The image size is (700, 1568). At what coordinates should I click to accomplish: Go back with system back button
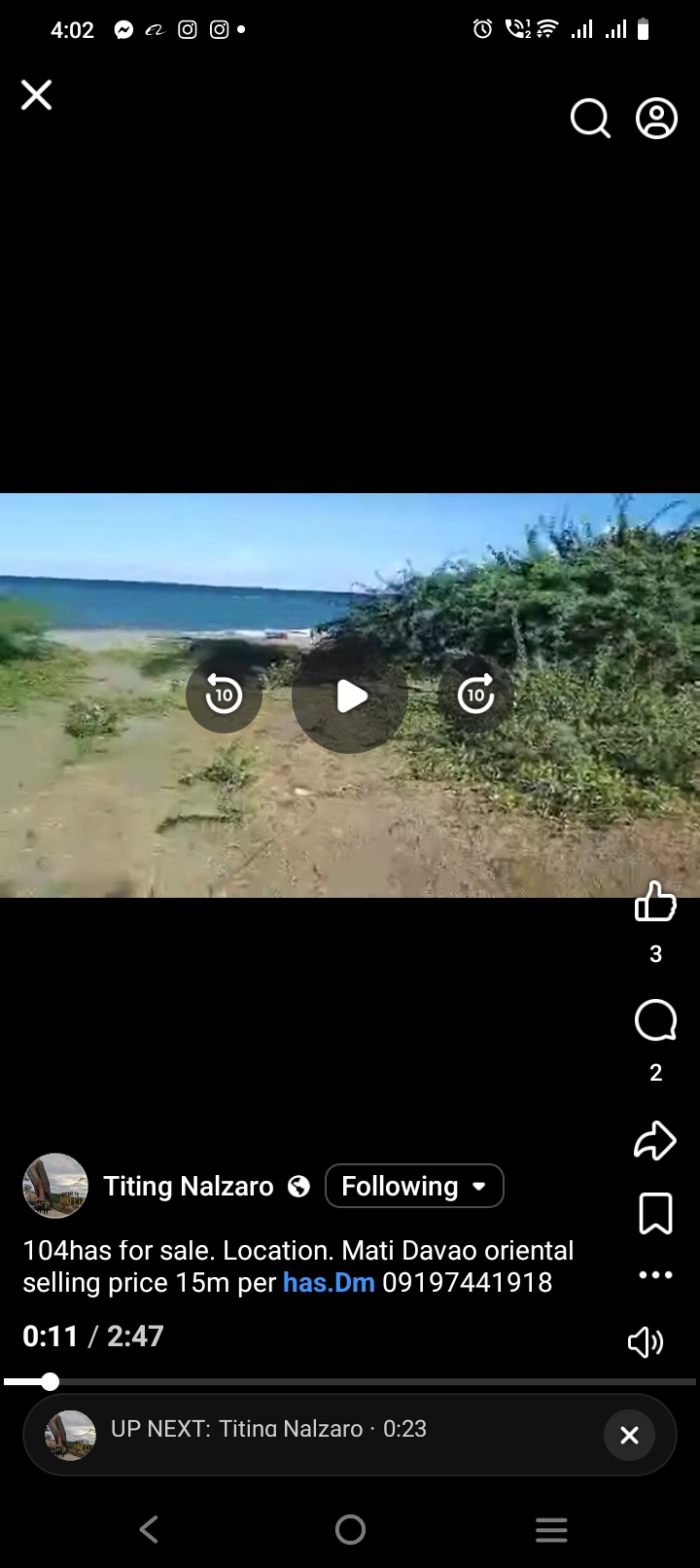[149, 1529]
